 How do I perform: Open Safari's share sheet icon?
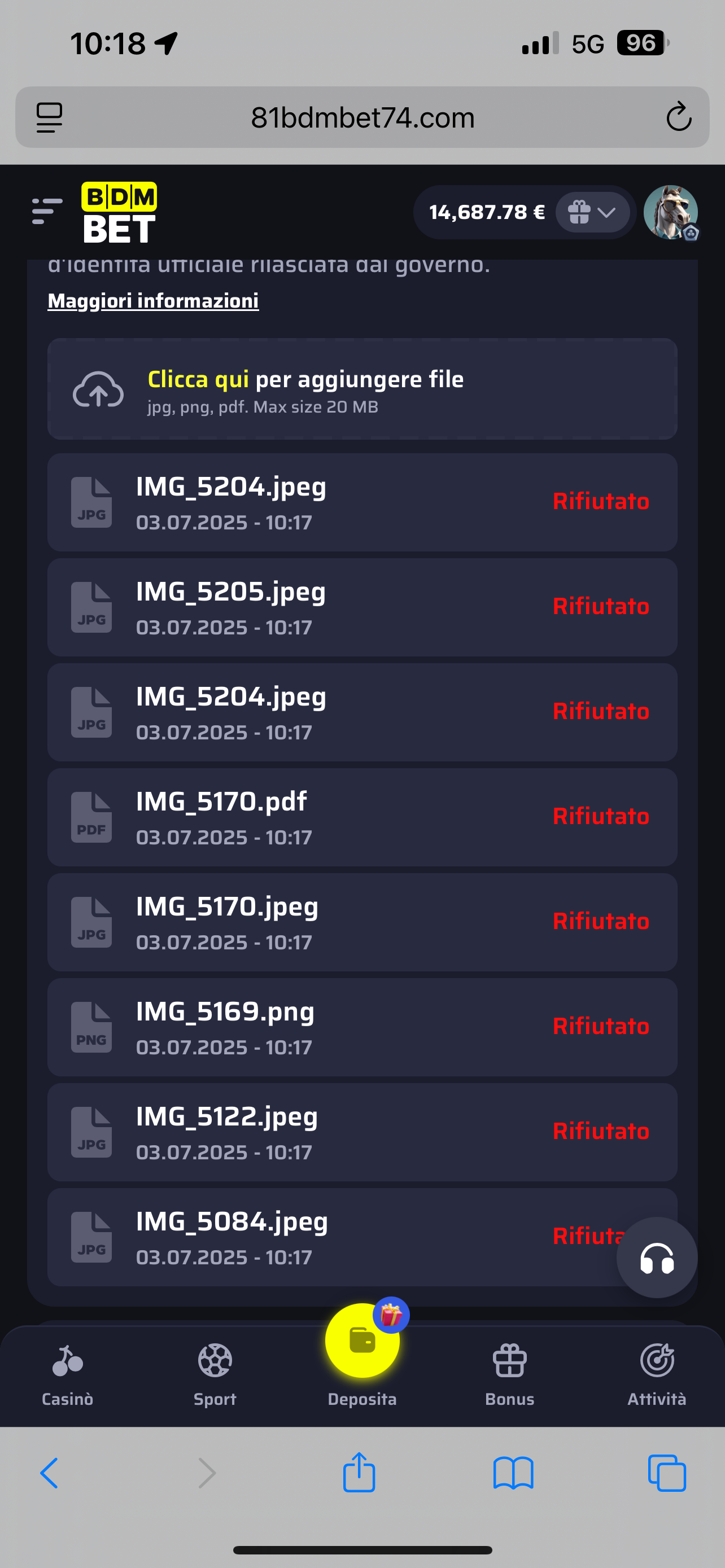359,1474
